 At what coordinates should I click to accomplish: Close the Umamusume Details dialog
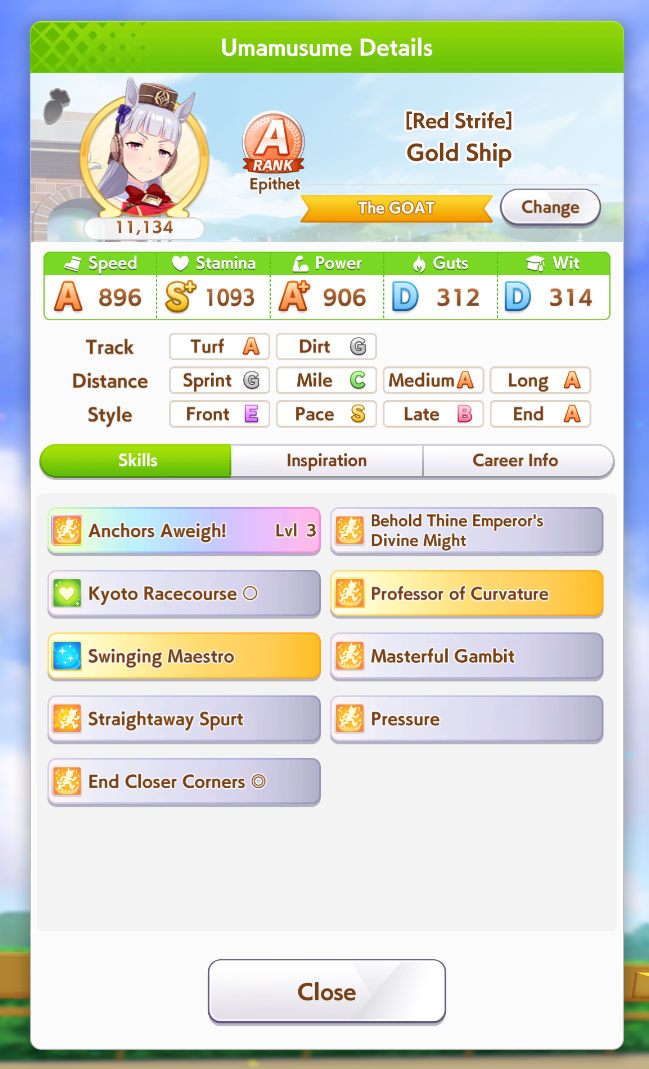click(x=326, y=992)
